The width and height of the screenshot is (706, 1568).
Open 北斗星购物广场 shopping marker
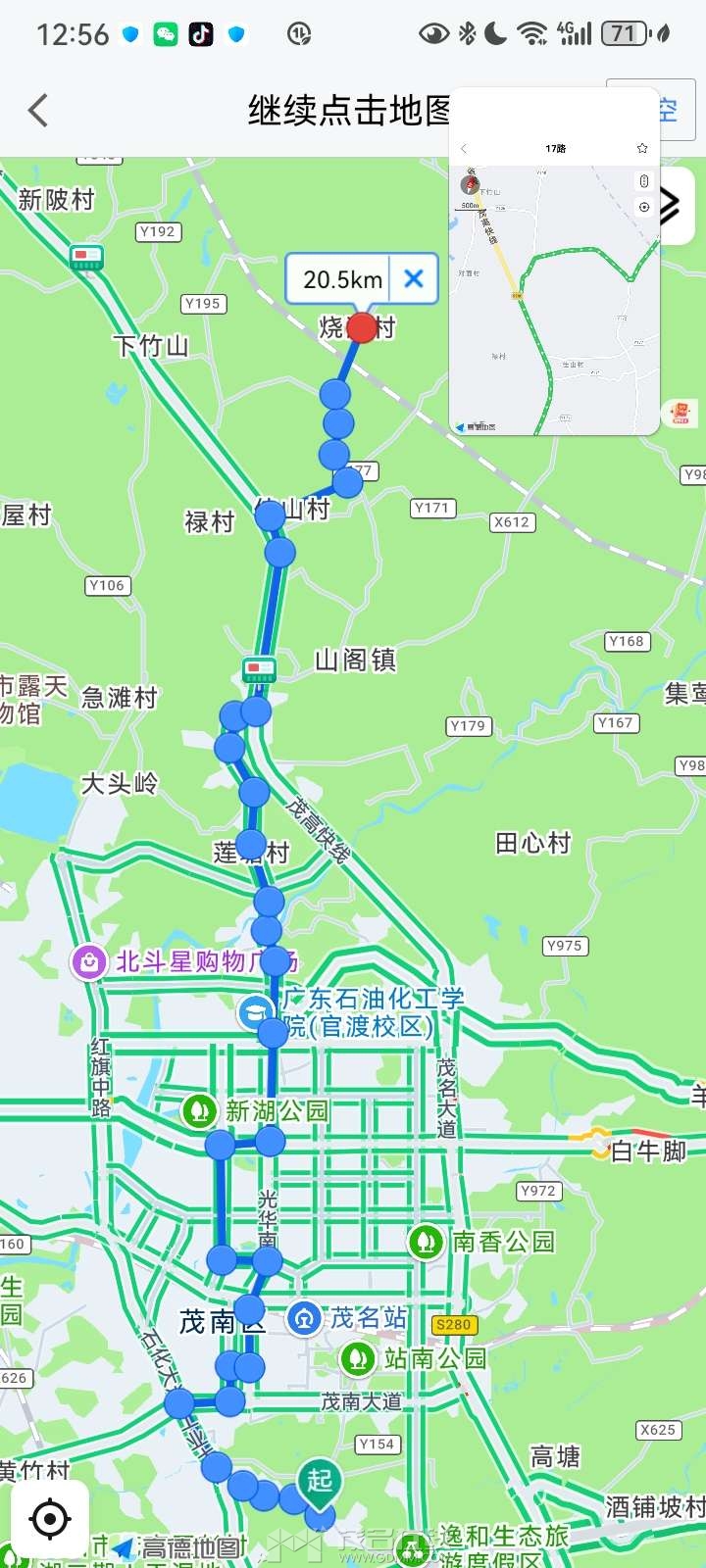(x=89, y=961)
